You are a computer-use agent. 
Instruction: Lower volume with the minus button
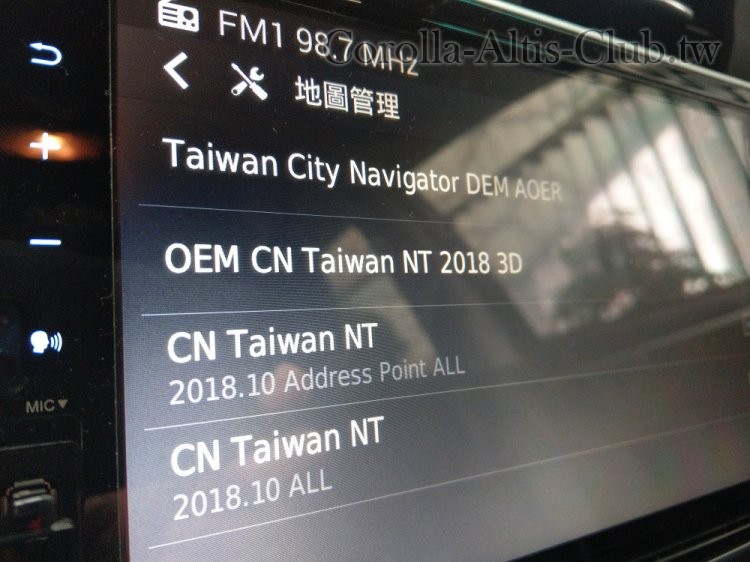(45, 242)
